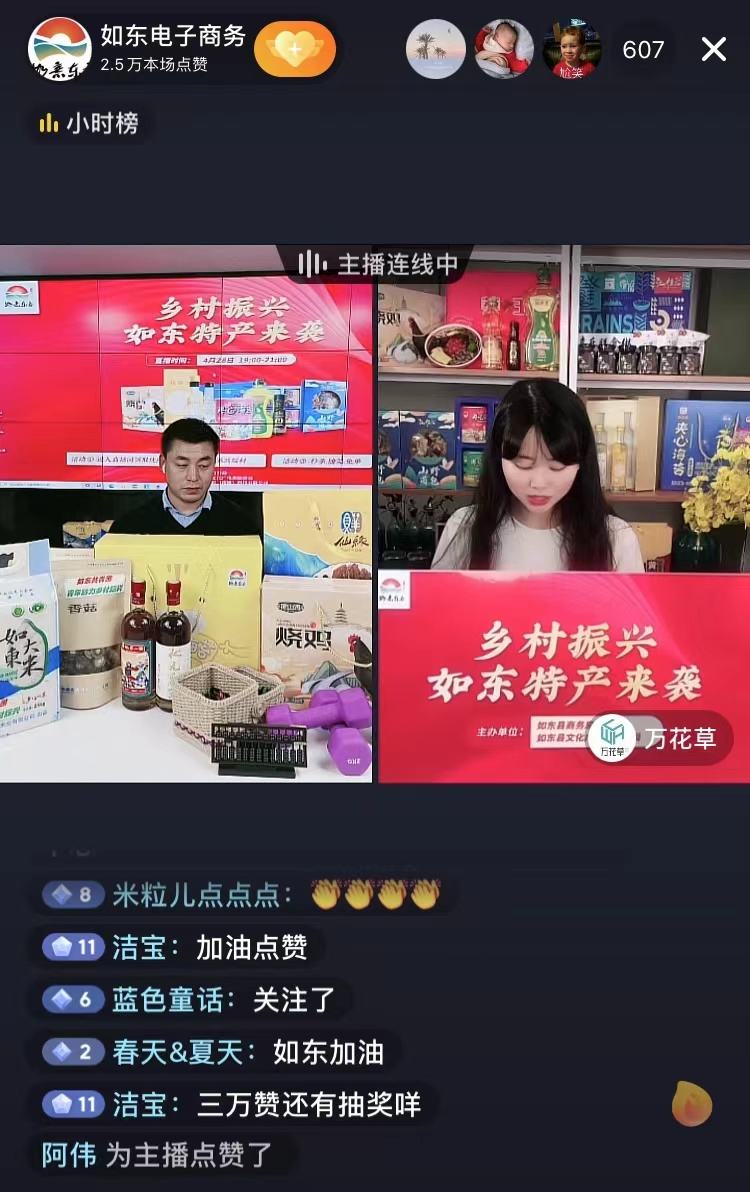
Task: Open the first top viewer avatar
Action: point(435,49)
